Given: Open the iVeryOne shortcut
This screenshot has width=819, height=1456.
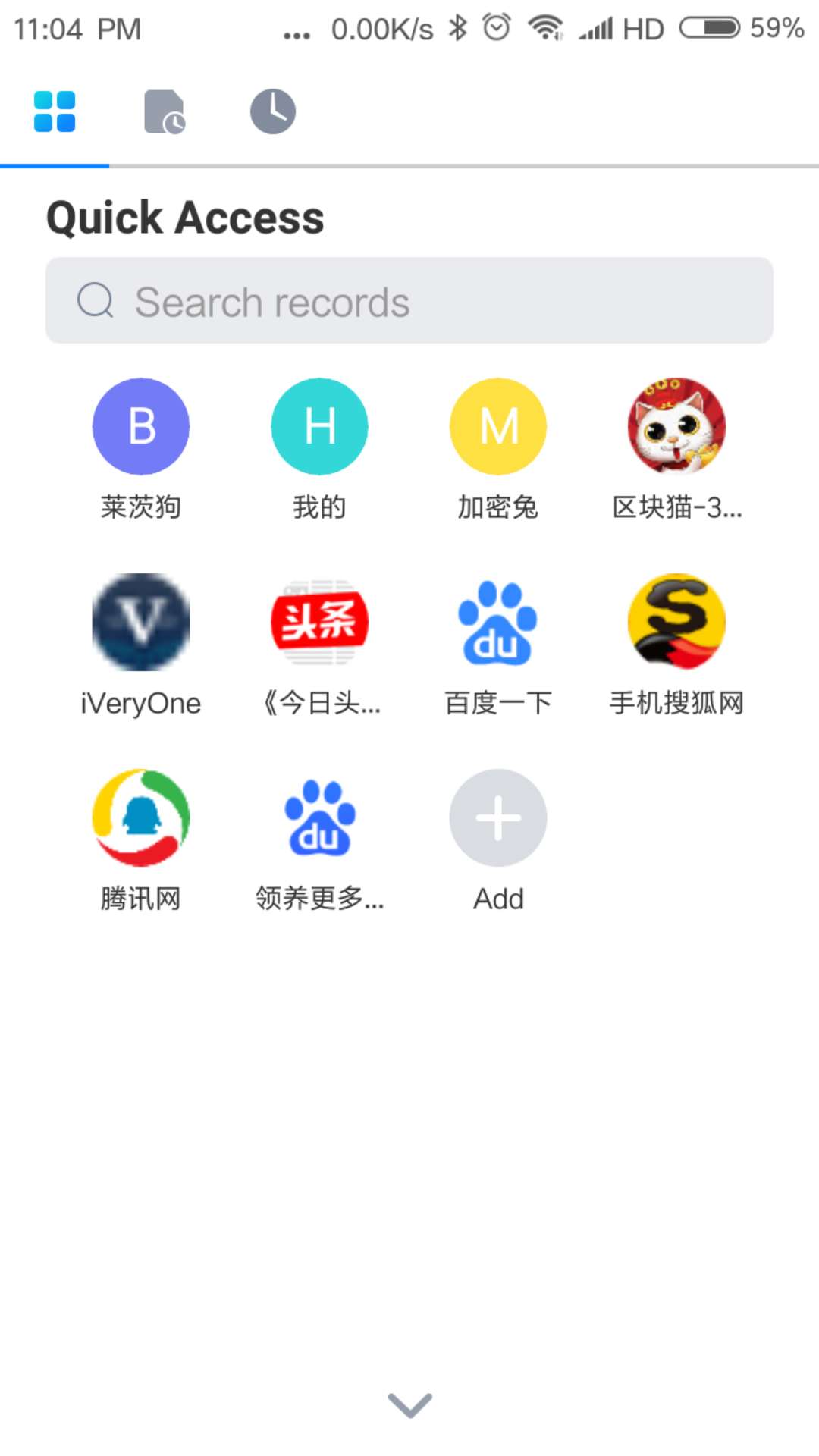Looking at the screenshot, I should pos(140,622).
